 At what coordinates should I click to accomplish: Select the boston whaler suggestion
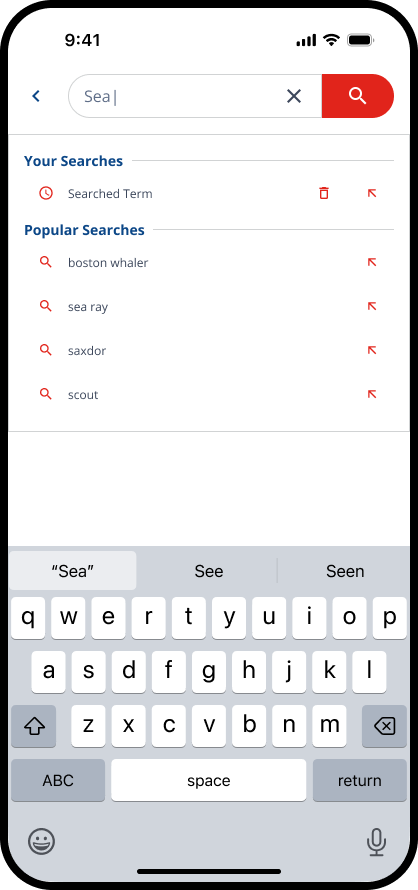(x=108, y=263)
